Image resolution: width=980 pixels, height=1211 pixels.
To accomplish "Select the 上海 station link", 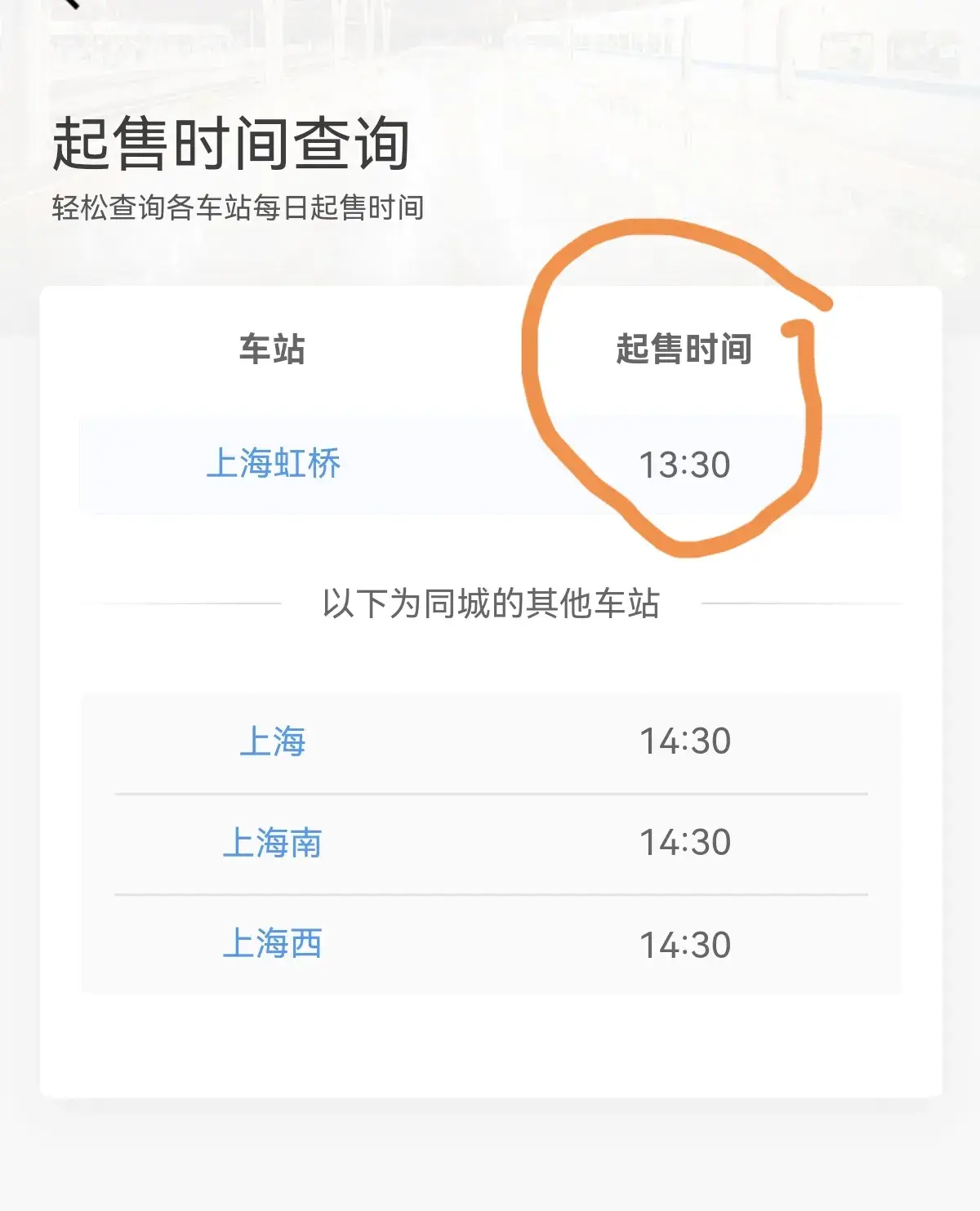I will click(x=272, y=741).
